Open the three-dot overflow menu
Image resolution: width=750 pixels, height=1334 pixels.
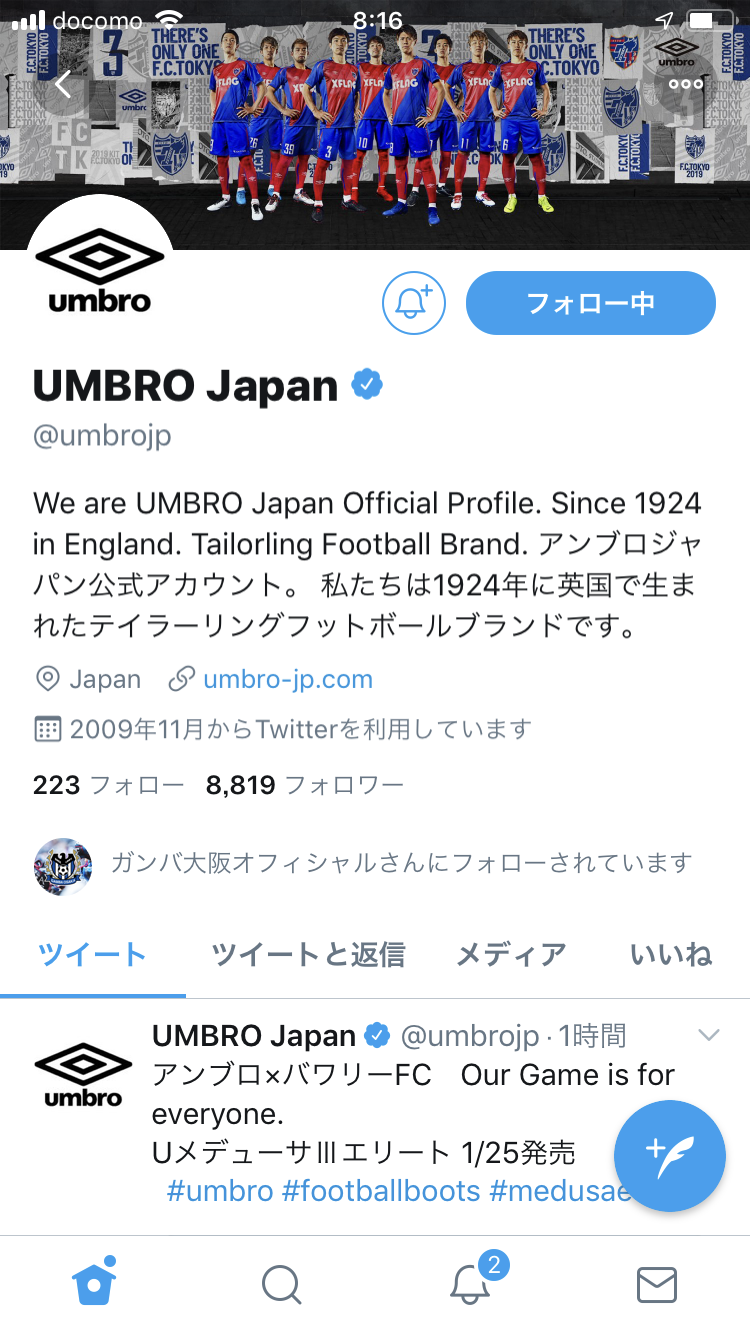686,85
